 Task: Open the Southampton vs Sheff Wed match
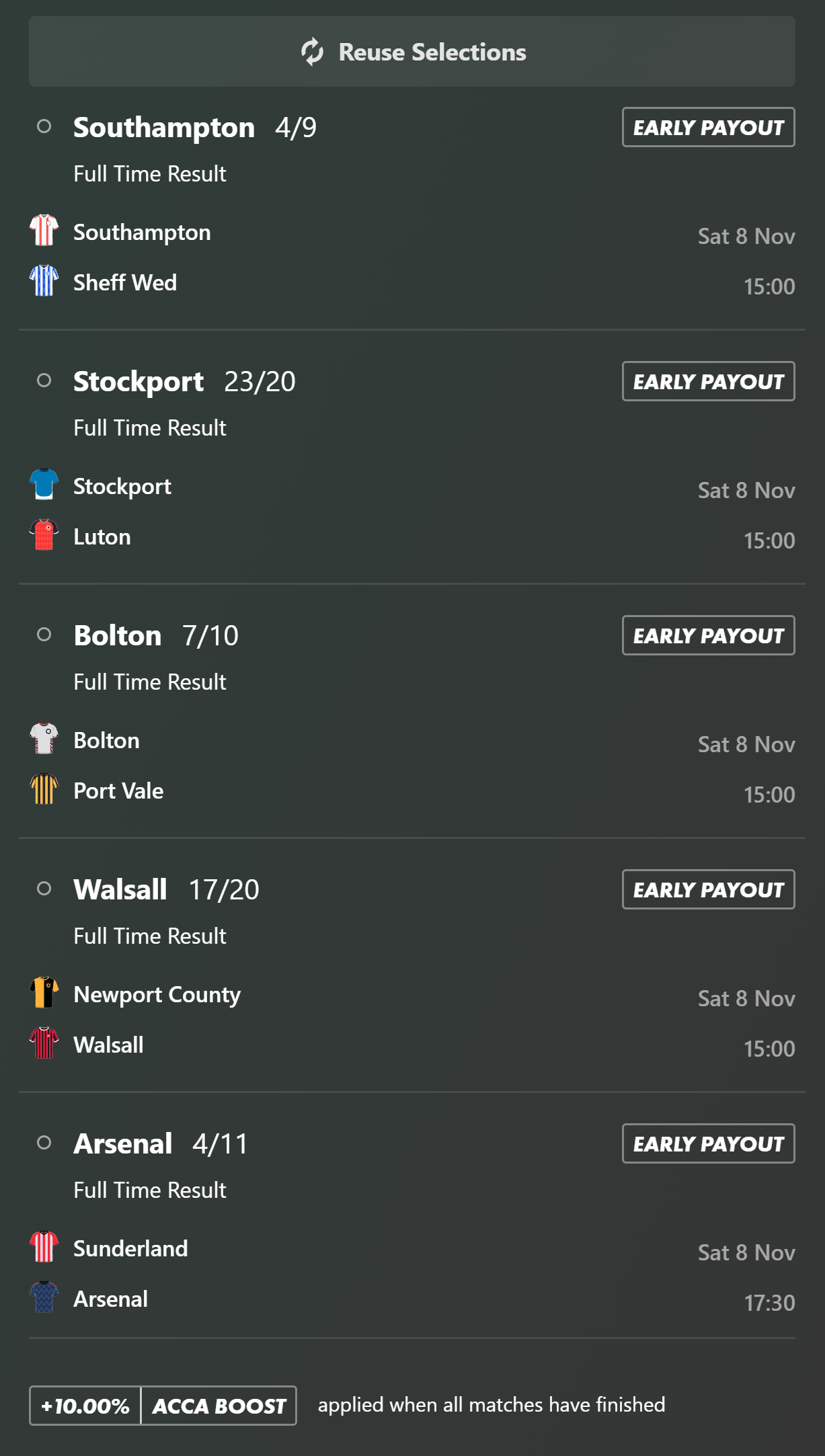(141, 257)
